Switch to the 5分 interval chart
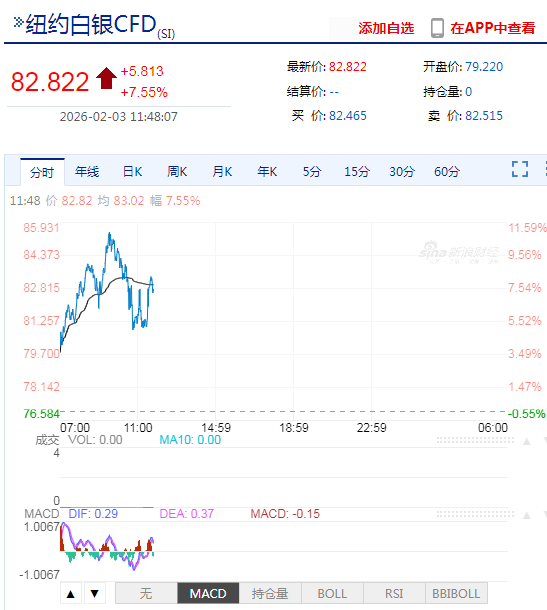The height and width of the screenshot is (610, 547). [x=312, y=172]
